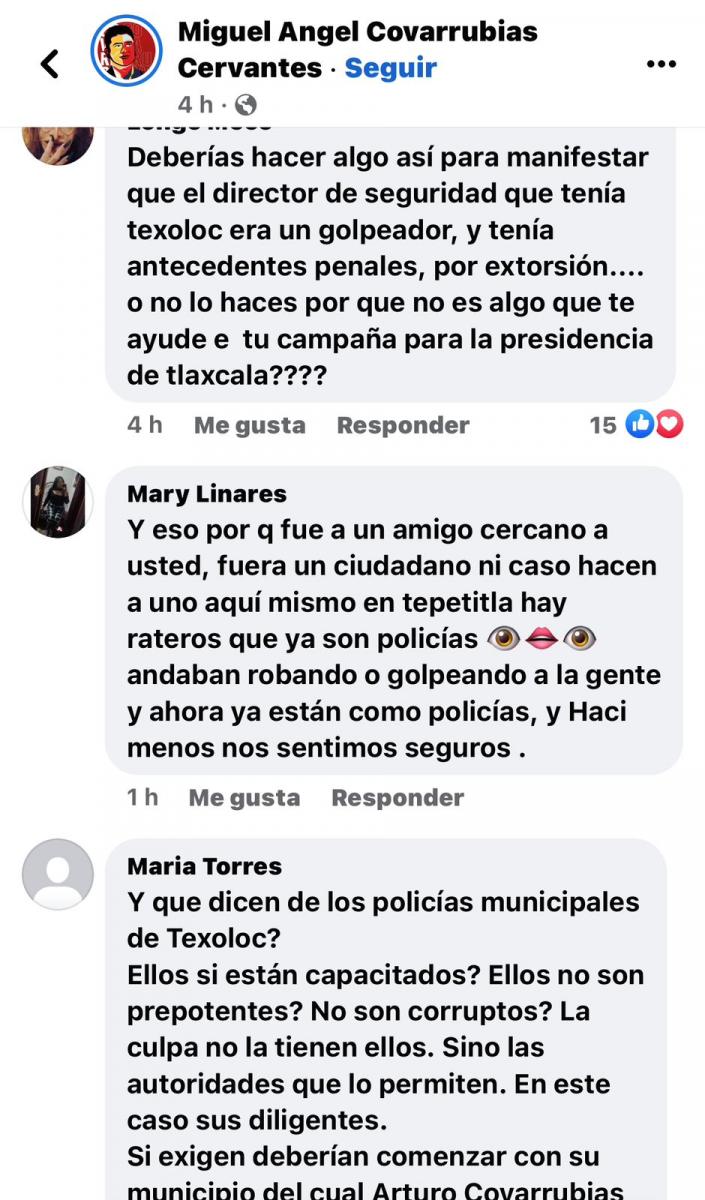Follow the author with Seguir
The image size is (705, 1200).
pos(390,68)
